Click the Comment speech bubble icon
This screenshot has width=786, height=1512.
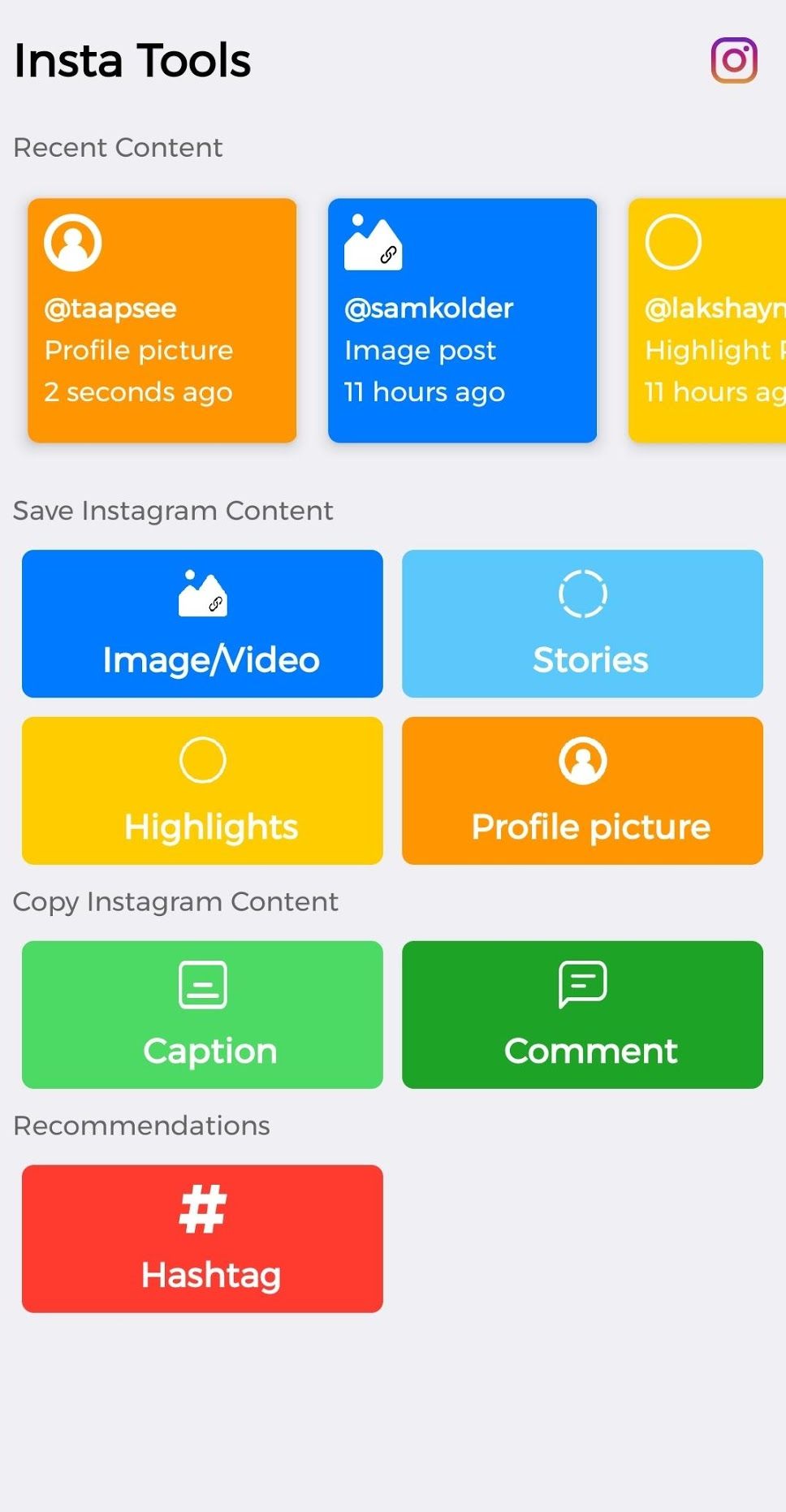click(581, 984)
